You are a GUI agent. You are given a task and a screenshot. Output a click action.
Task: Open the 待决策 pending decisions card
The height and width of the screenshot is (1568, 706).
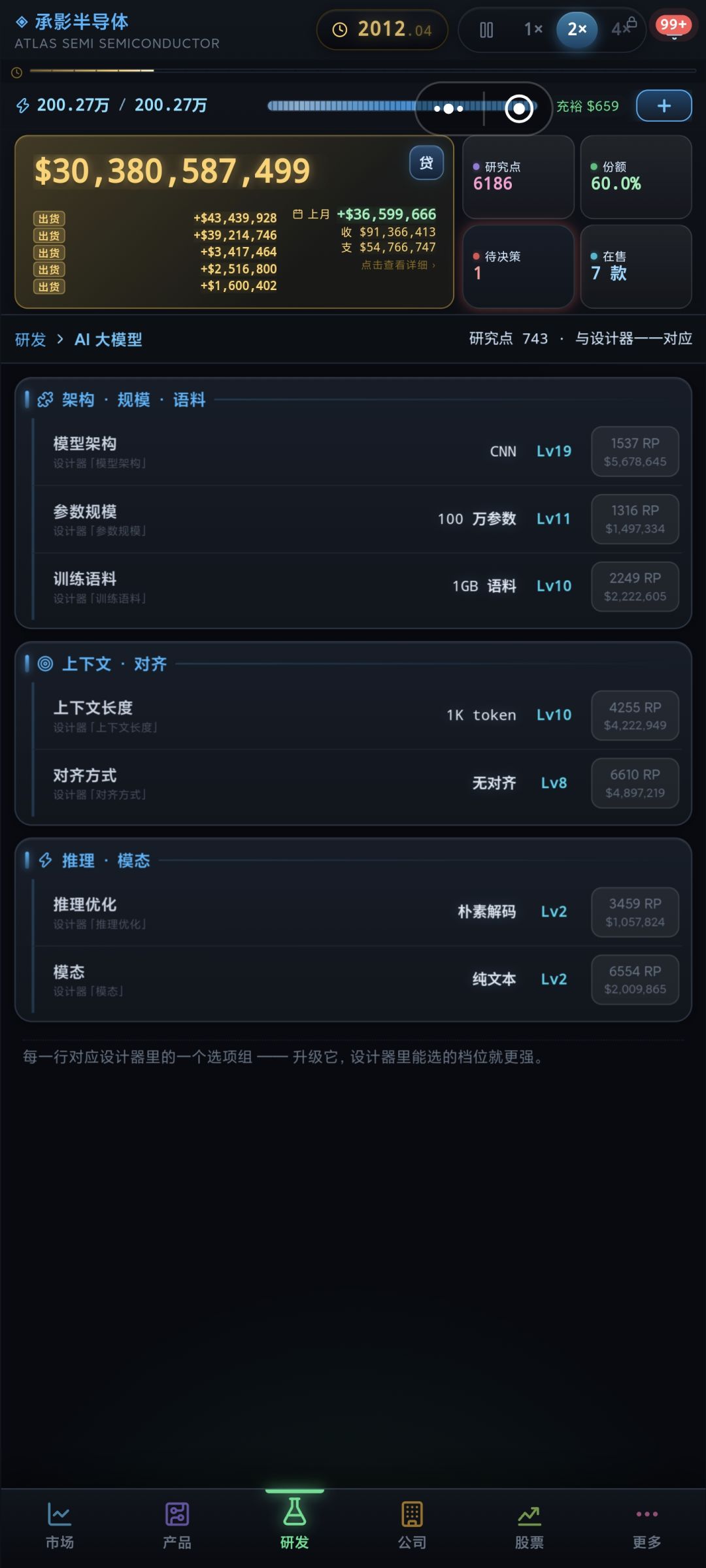518,267
